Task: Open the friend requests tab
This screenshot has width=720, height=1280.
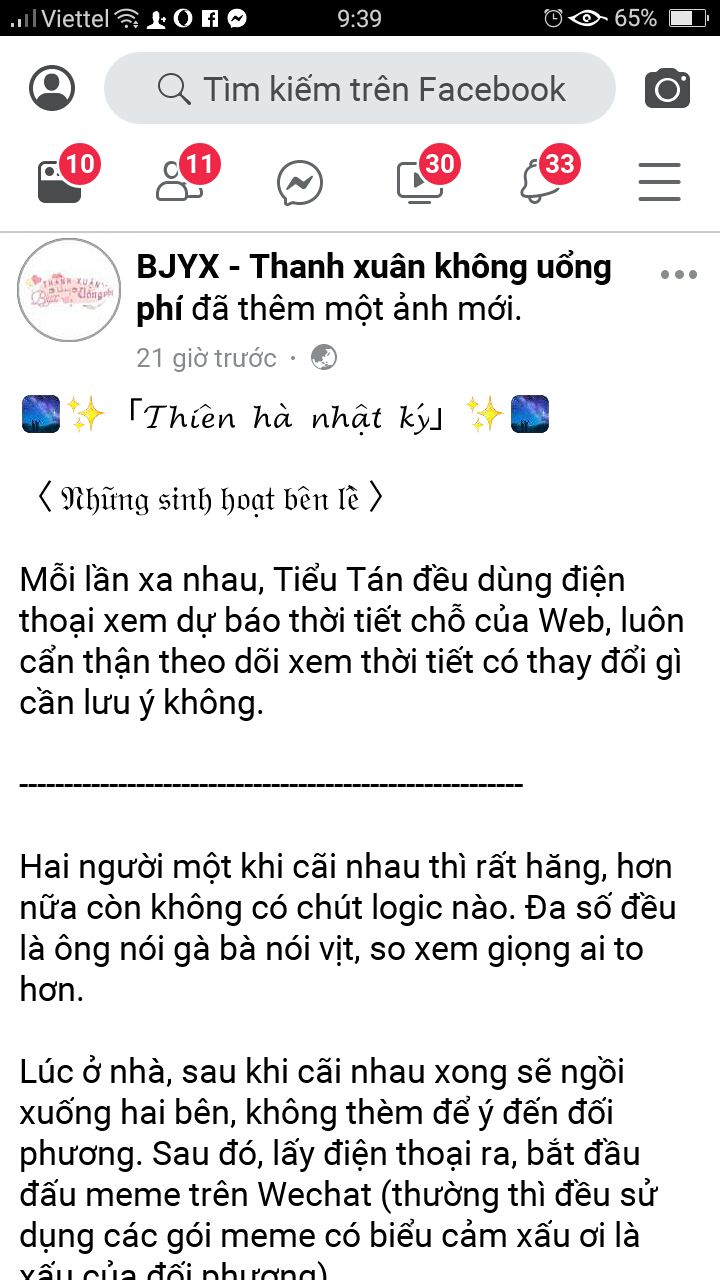Action: 181,182
